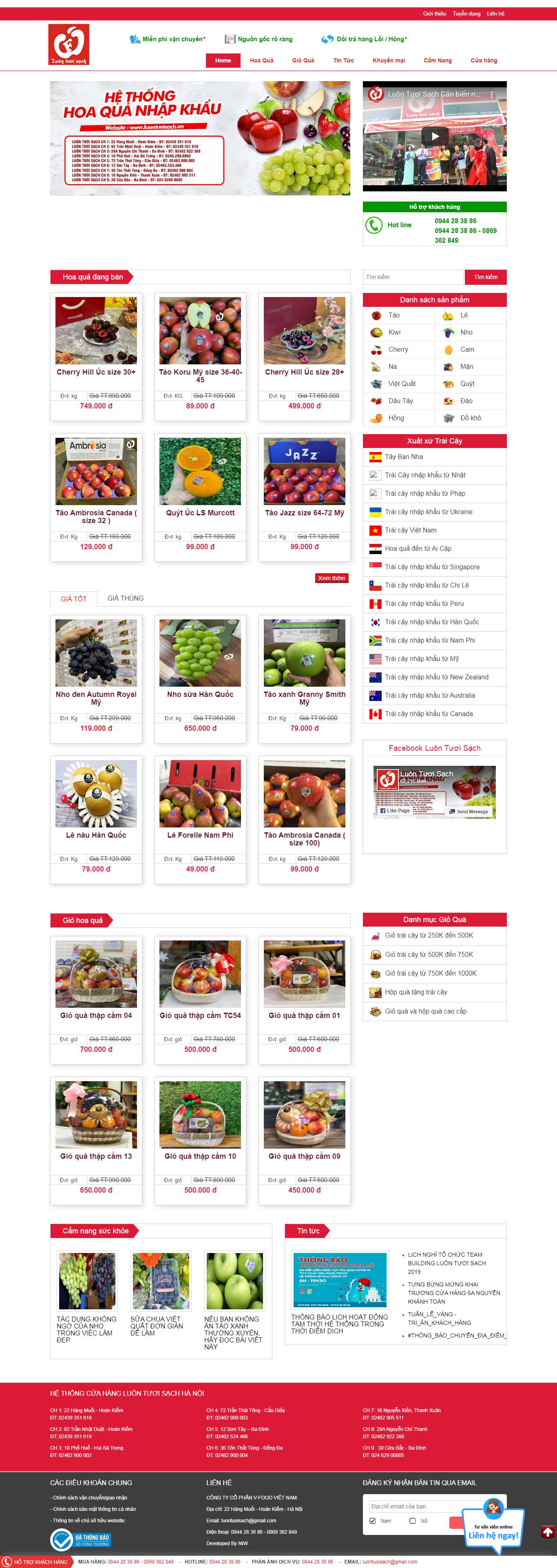Jump back to top with the red arrow
This screenshot has height=1568, width=557.
547,1531
